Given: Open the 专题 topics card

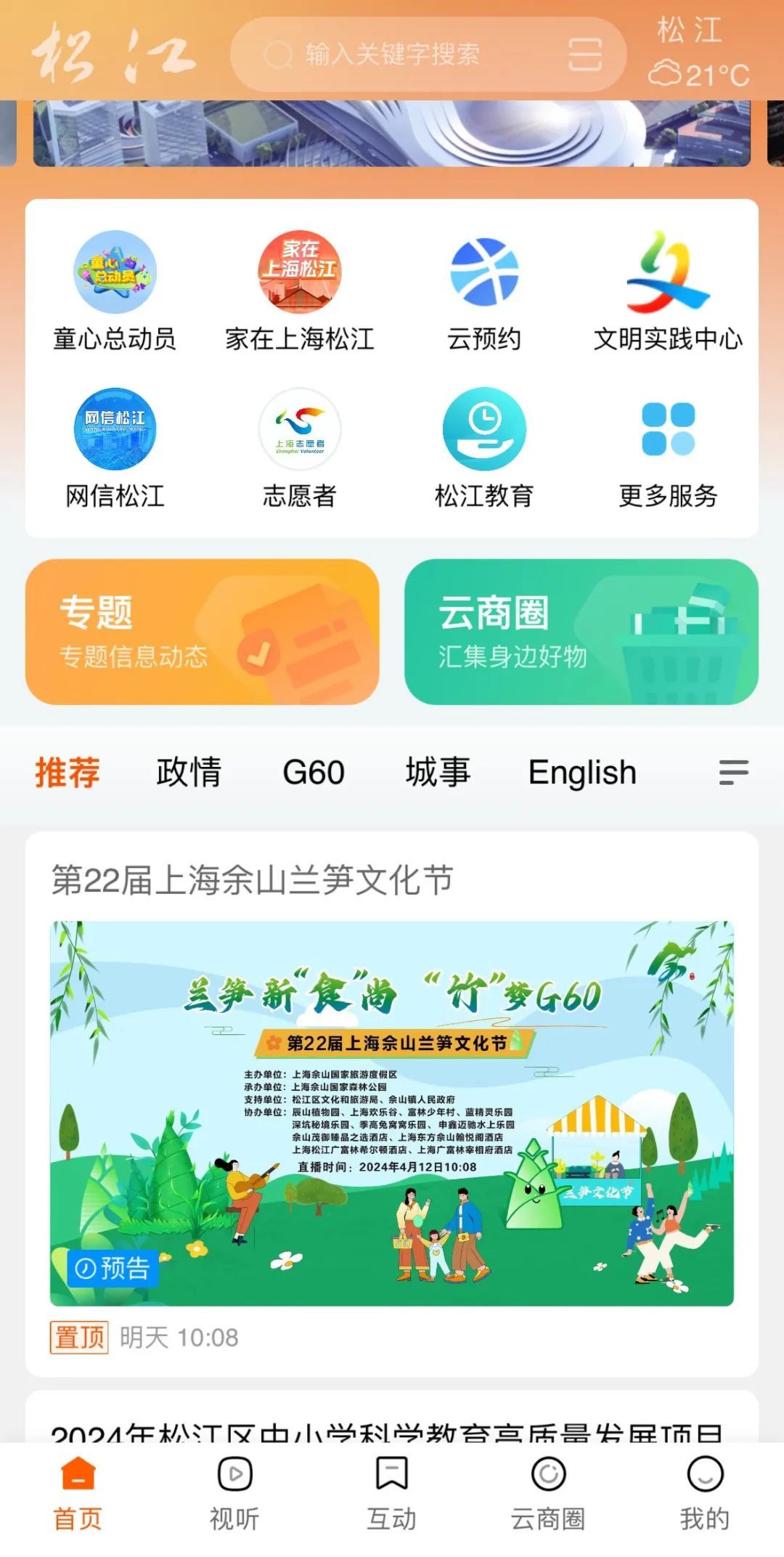Looking at the screenshot, I should 203,631.
